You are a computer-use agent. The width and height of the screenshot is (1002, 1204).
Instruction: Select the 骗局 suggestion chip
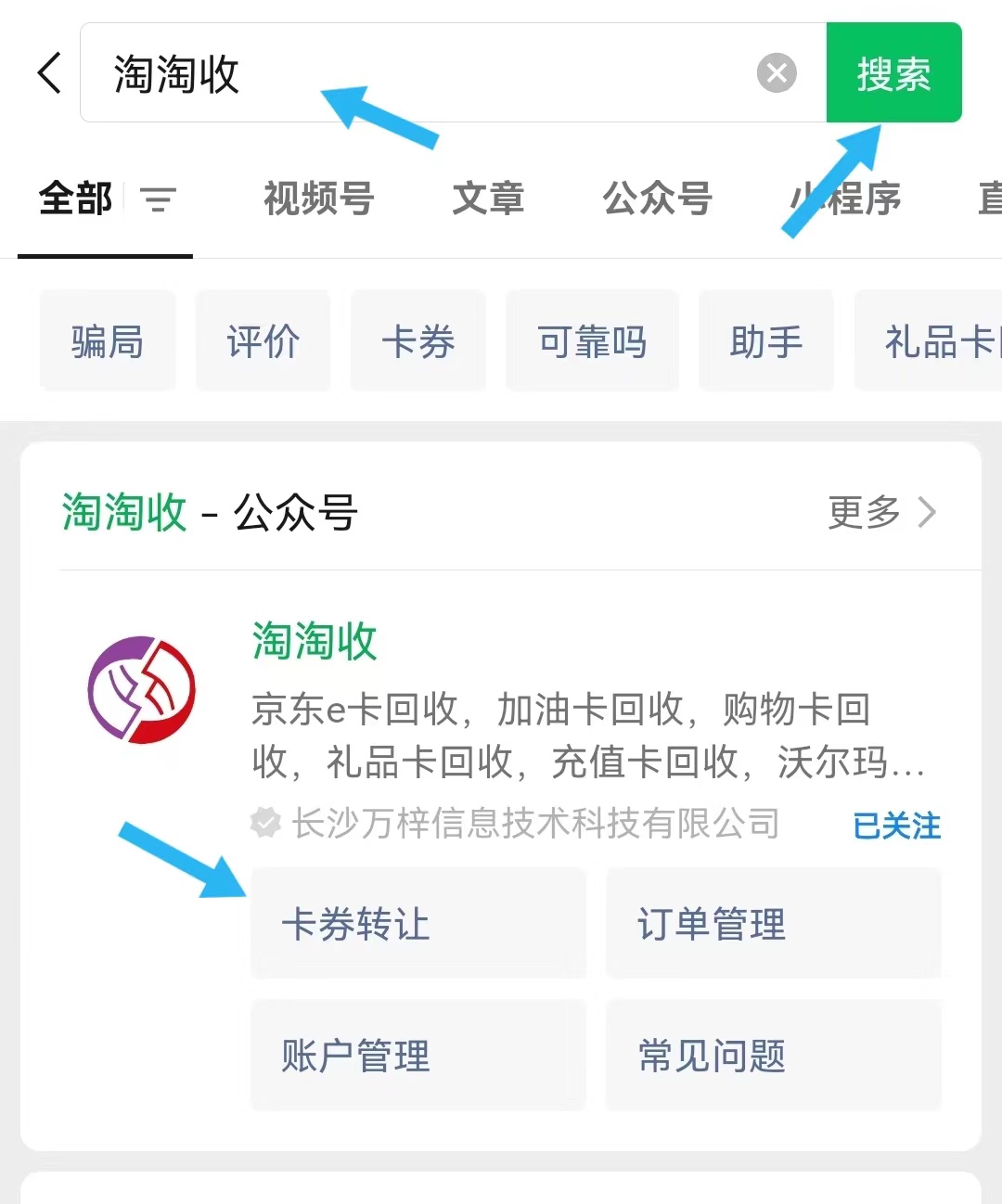108,341
